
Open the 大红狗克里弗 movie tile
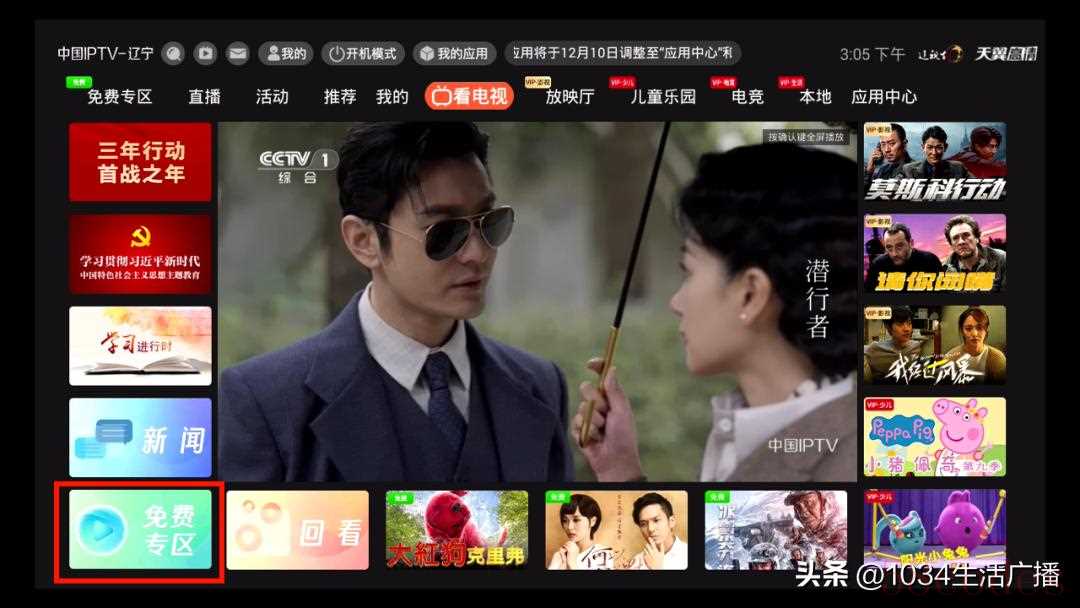tap(457, 530)
